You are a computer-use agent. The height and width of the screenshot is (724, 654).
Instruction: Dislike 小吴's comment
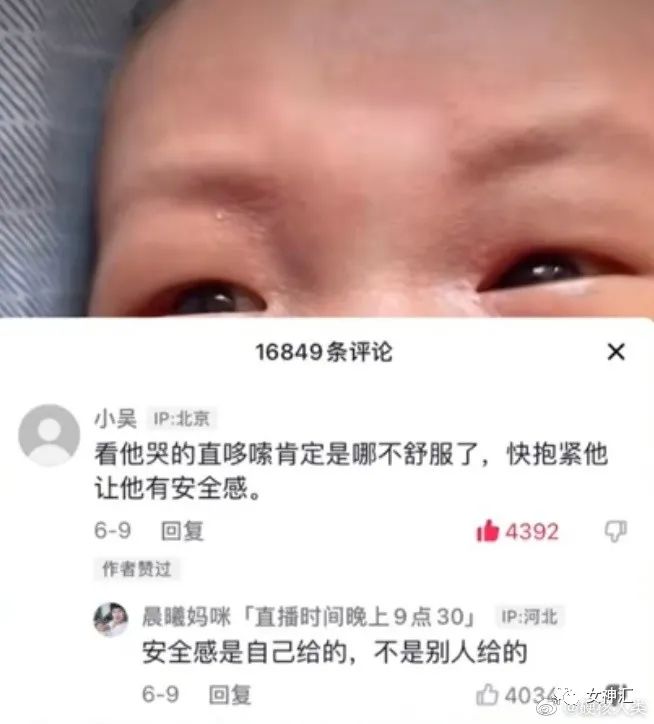coord(616,531)
